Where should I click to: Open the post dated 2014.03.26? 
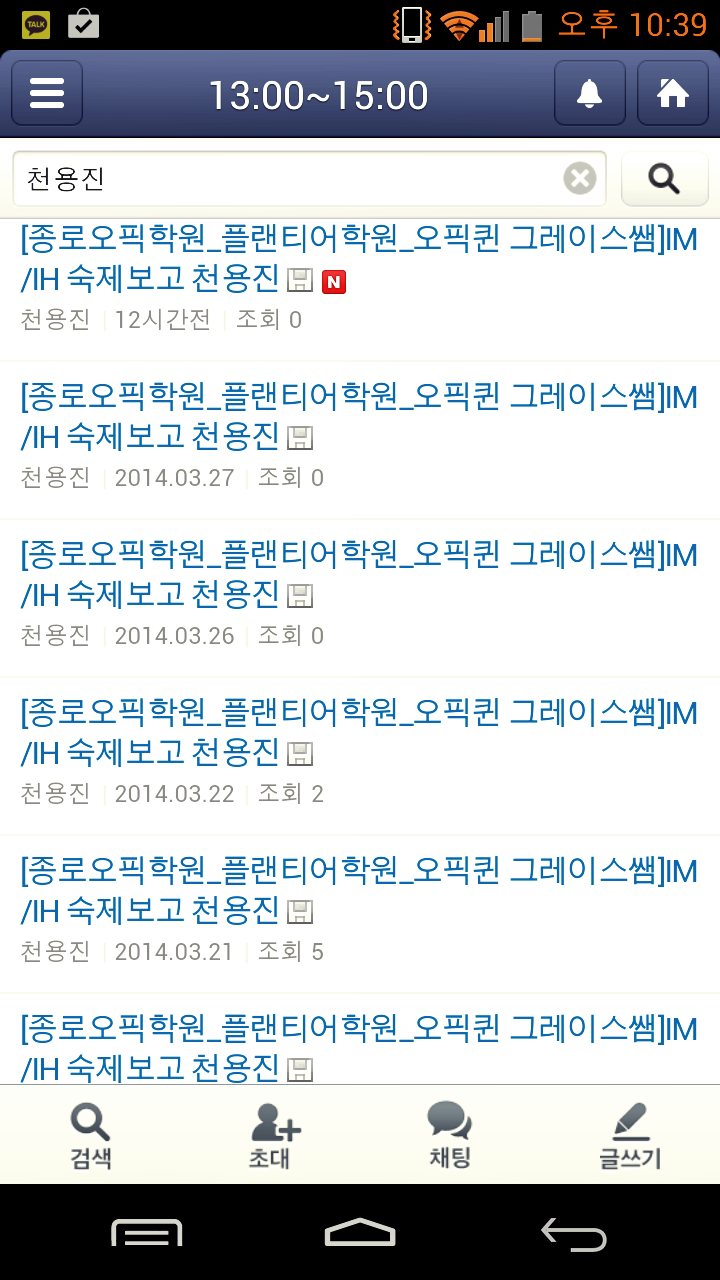360,599
